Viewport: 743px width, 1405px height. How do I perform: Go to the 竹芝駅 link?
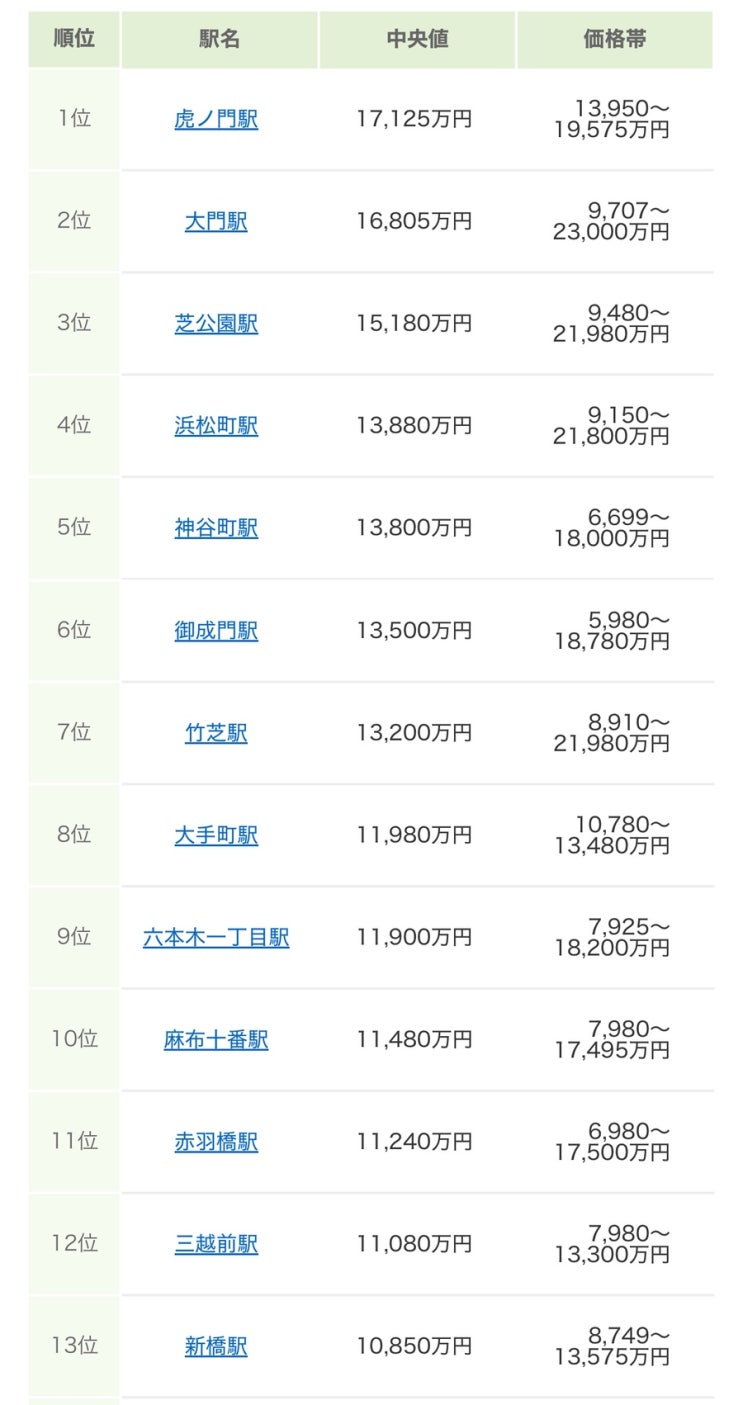(216, 733)
